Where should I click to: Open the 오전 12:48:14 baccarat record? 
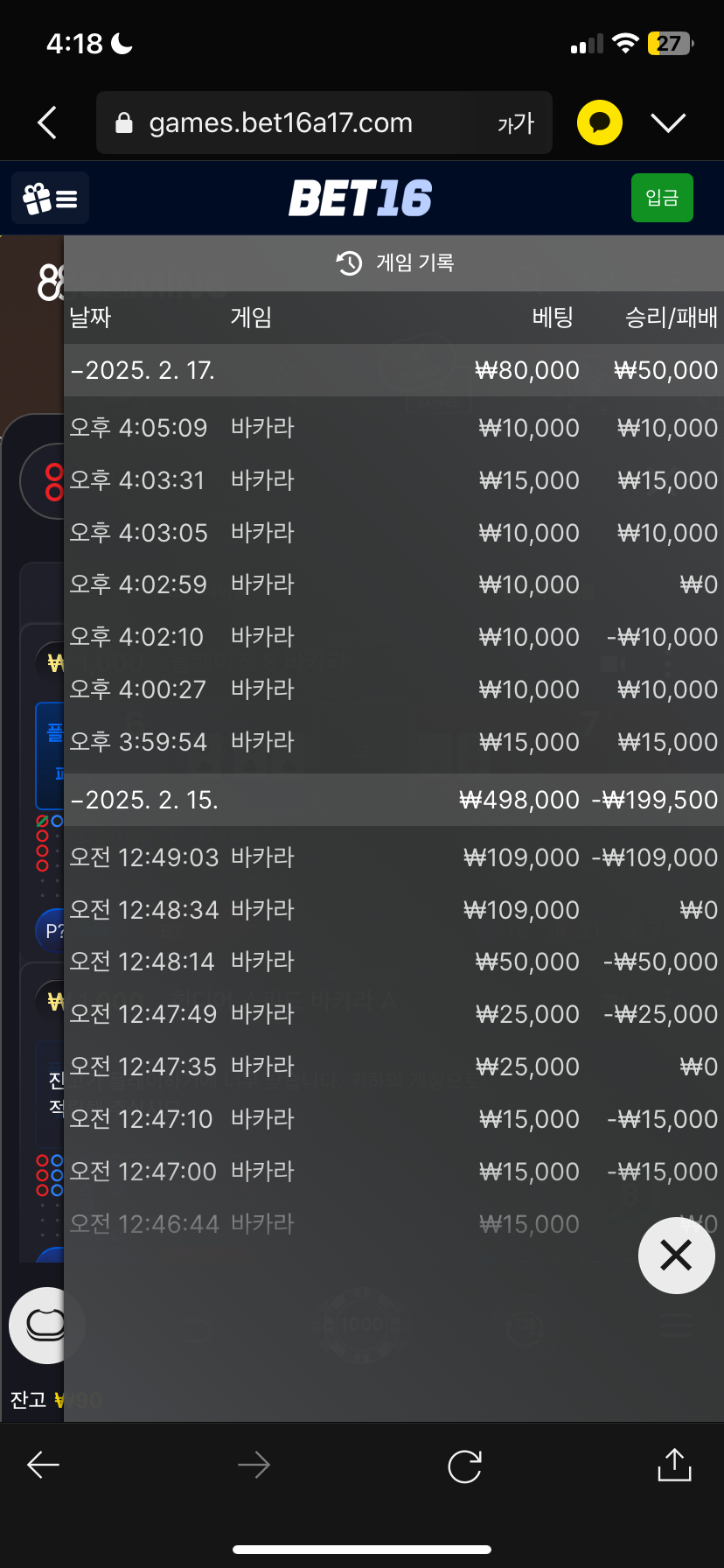click(x=393, y=962)
